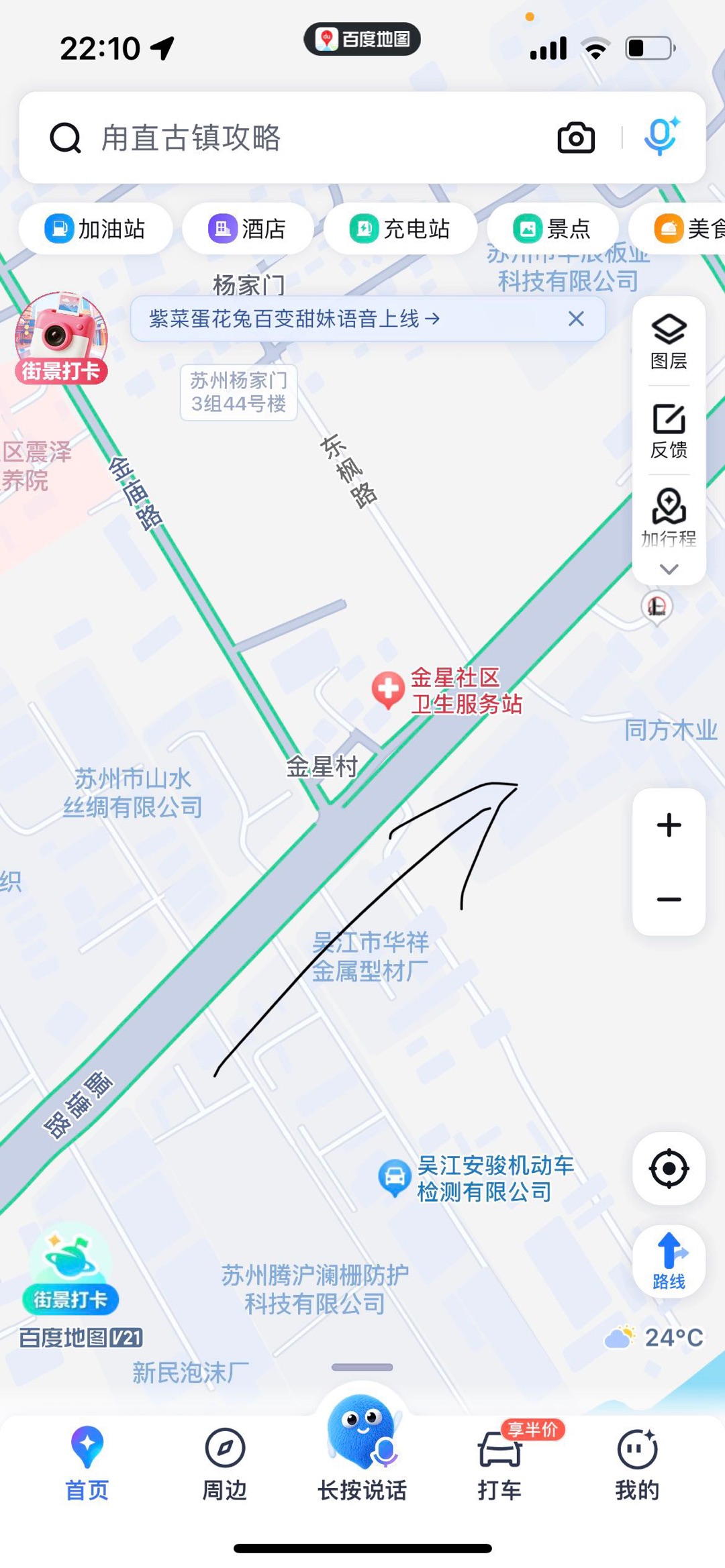This screenshot has width=725, height=1568.
Task: Start voice search with microphone icon
Action: [x=661, y=136]
